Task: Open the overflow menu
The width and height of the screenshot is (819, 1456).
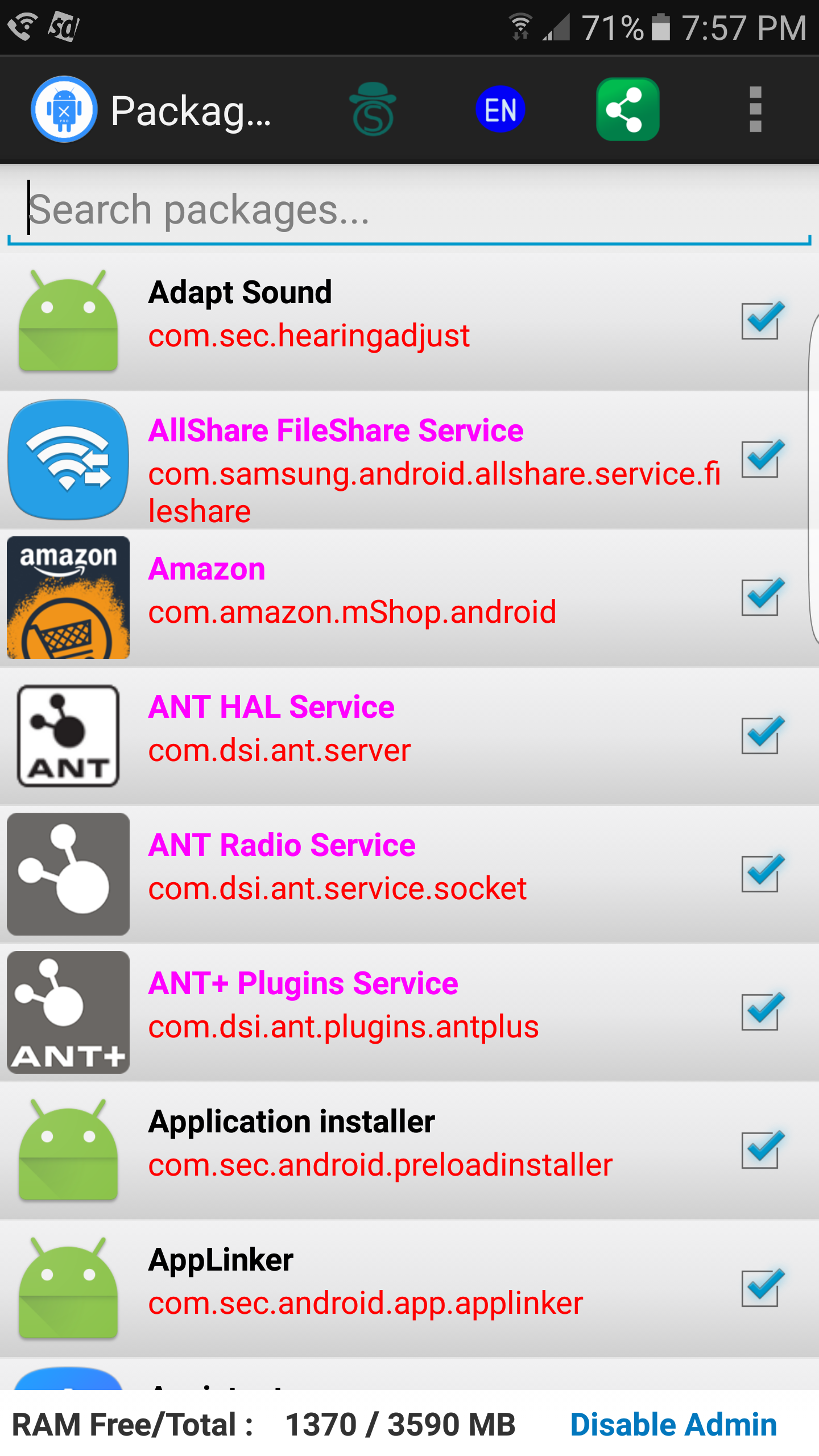Action: tap(755, 109)
